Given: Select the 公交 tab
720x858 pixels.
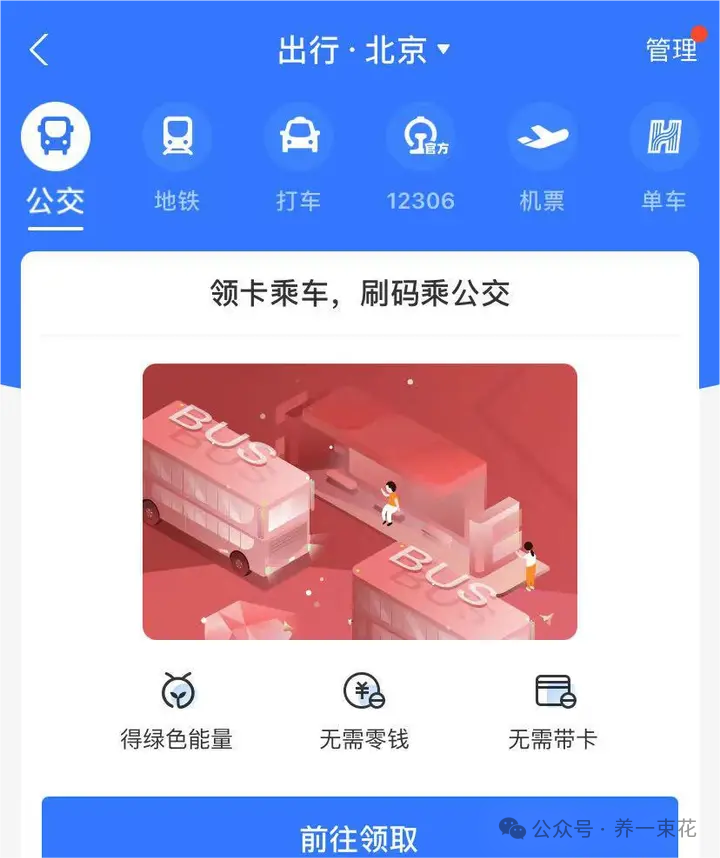Looking at the screenshot, I should pyautogui.click(x=56, y=160).
